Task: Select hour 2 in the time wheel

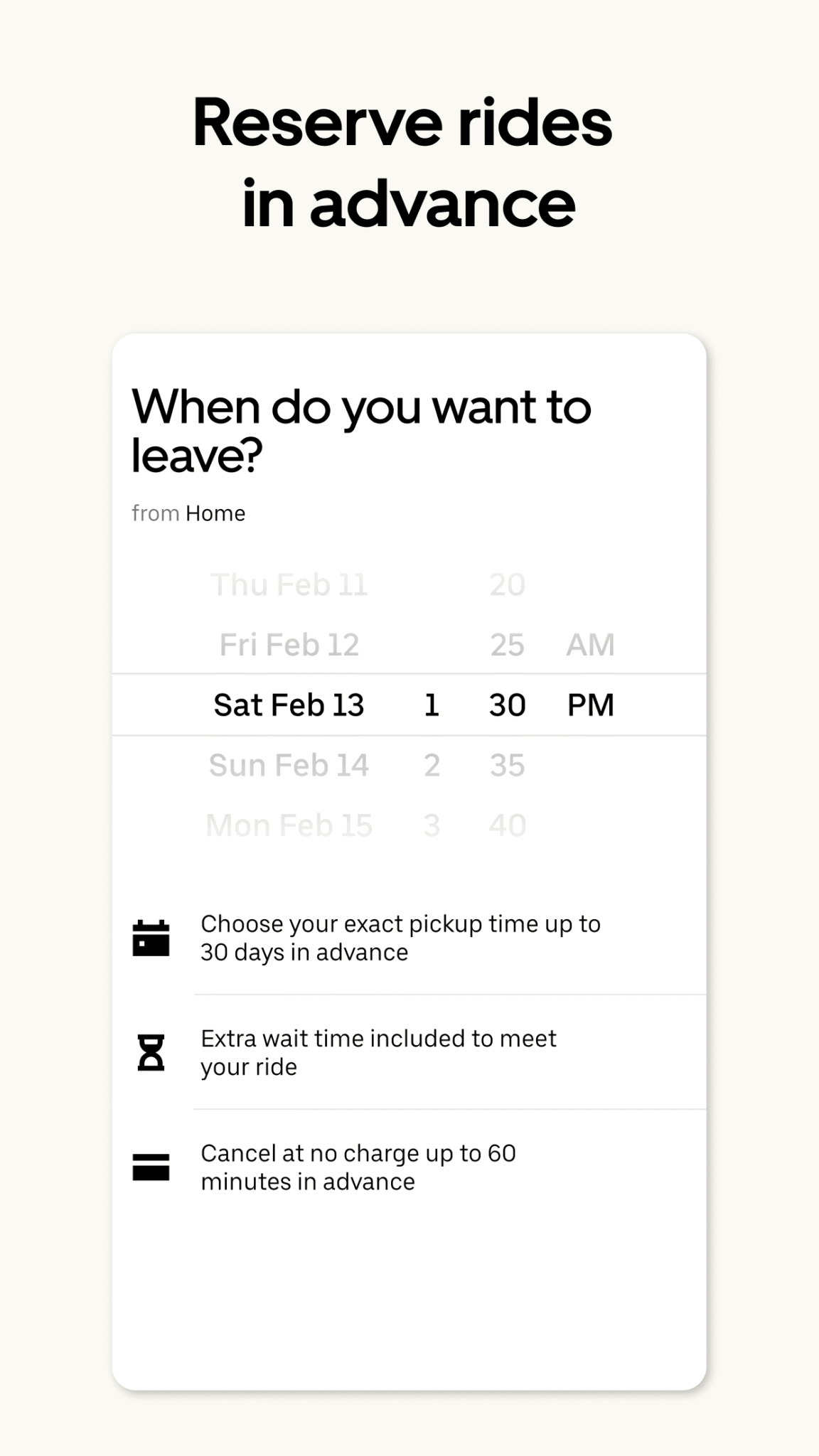Action: click(430, 764)
